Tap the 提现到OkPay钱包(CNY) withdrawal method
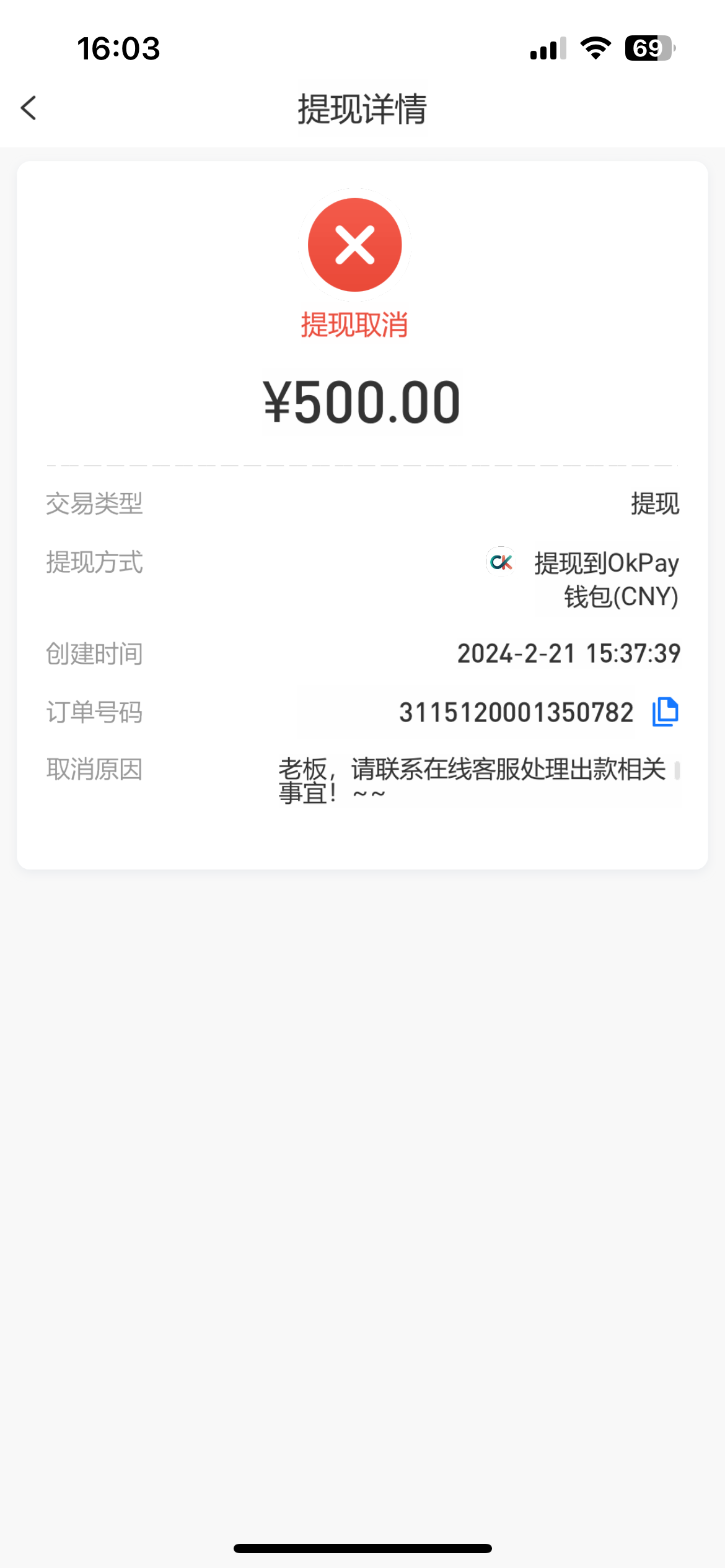The image size is (725, 1568). (x=606, y=579)
